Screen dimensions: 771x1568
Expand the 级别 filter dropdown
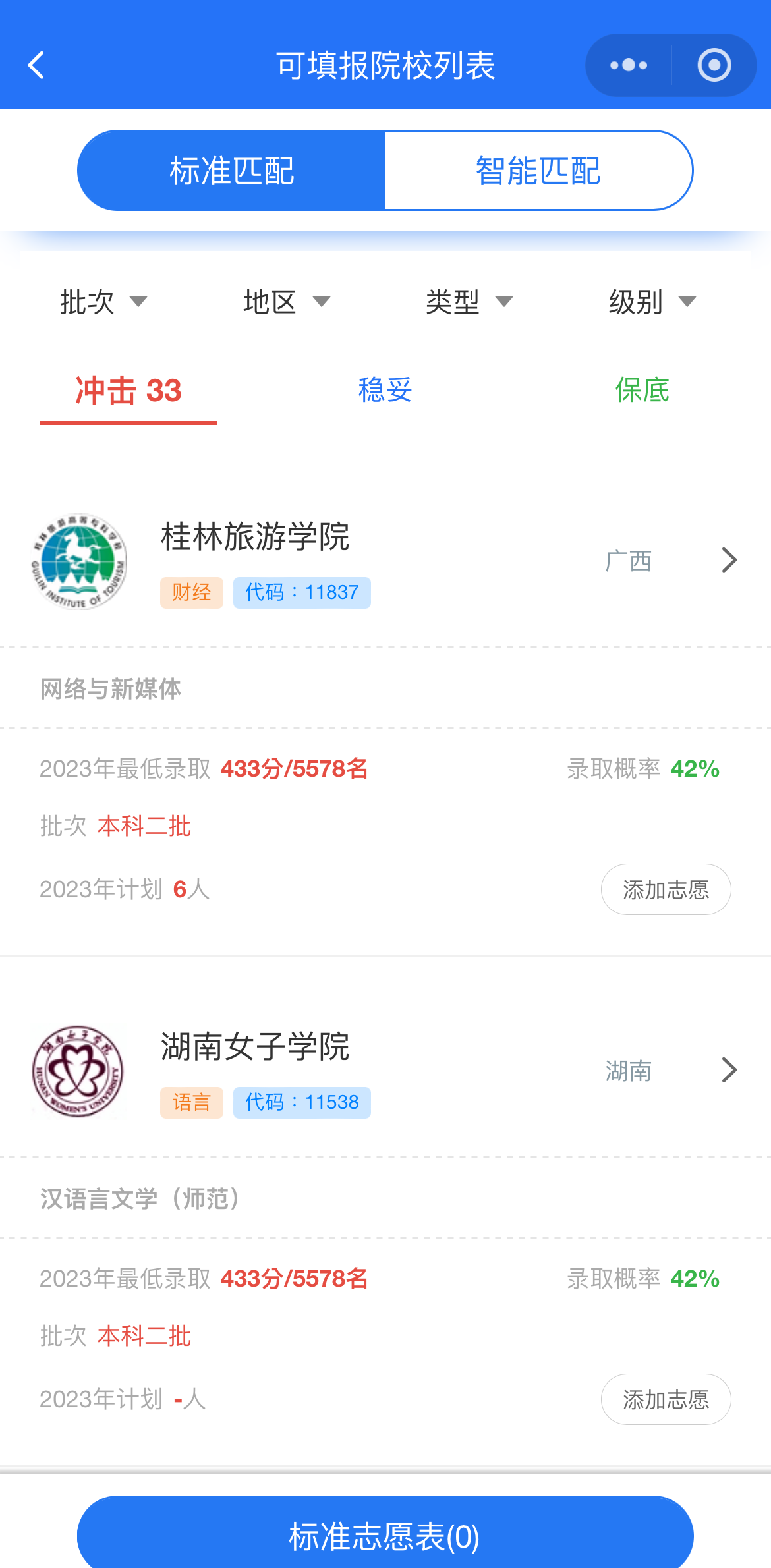652,302
